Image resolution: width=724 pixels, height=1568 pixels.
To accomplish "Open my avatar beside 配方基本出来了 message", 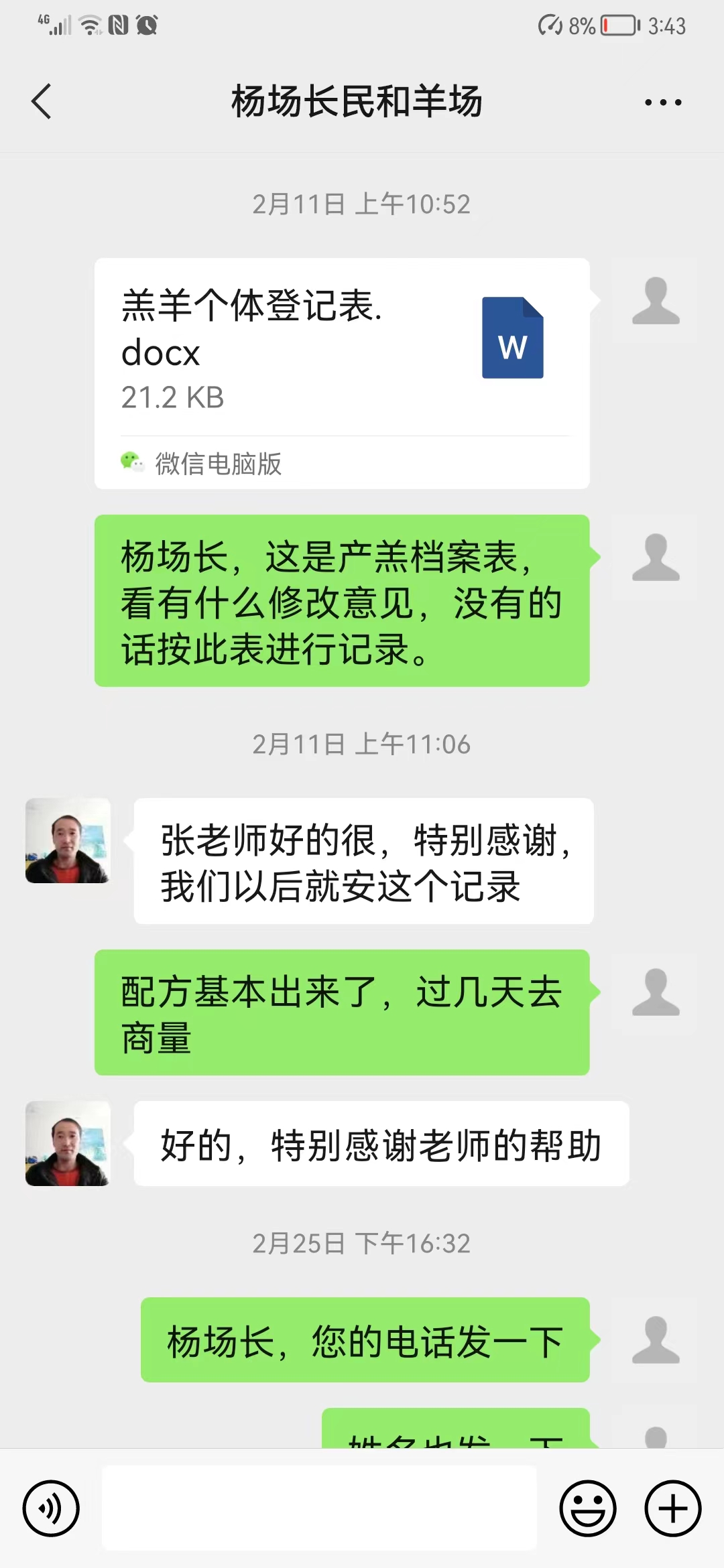I will click(x=655, y=992).
